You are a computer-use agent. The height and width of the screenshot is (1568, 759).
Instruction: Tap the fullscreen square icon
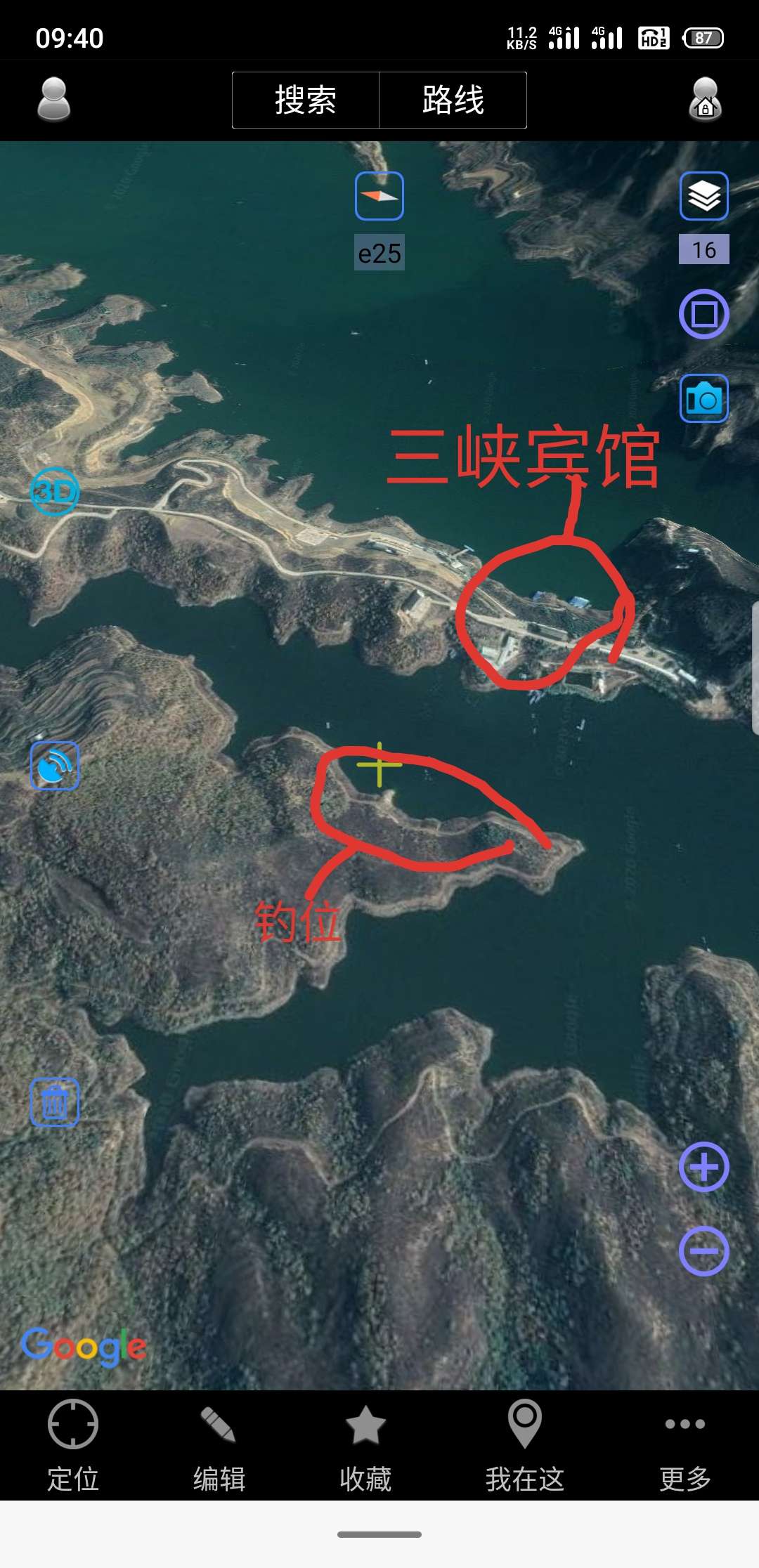(703, 314)
